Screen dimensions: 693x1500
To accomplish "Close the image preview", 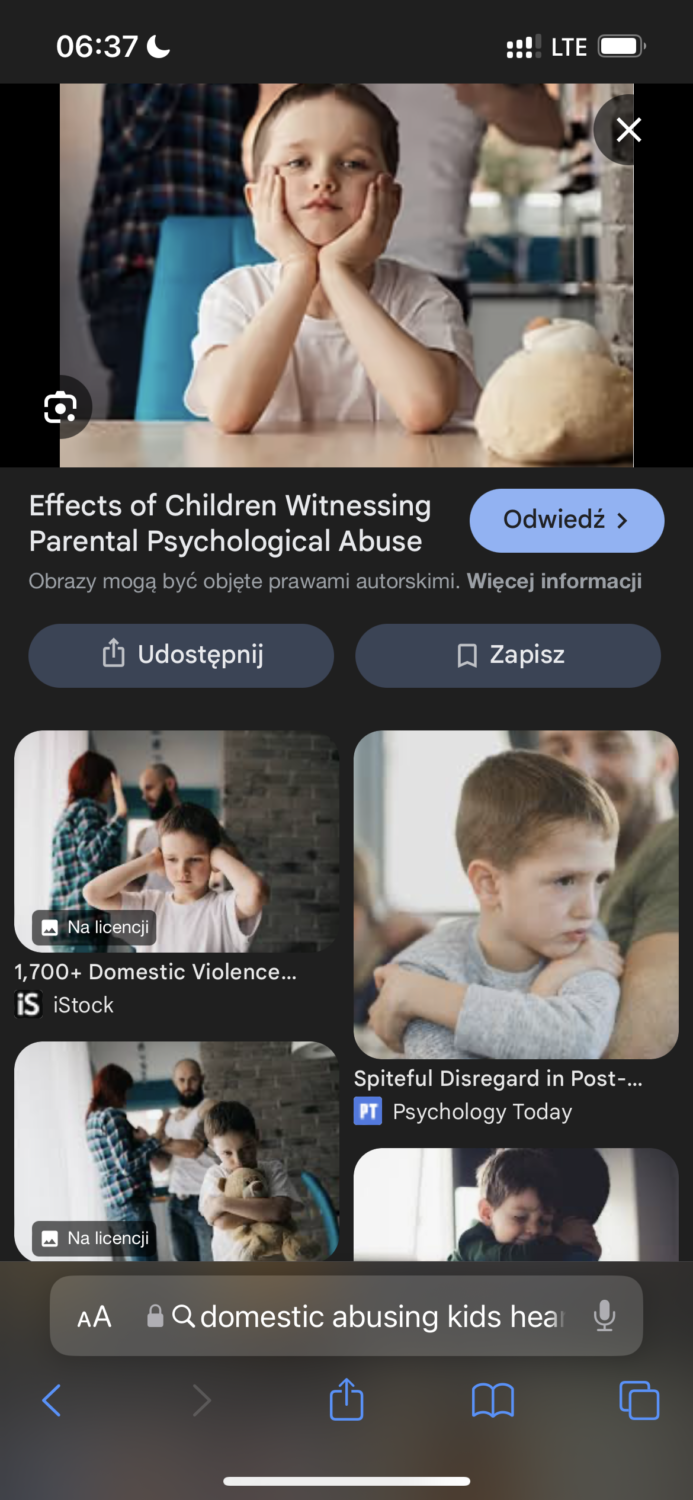I will [628, 130].
